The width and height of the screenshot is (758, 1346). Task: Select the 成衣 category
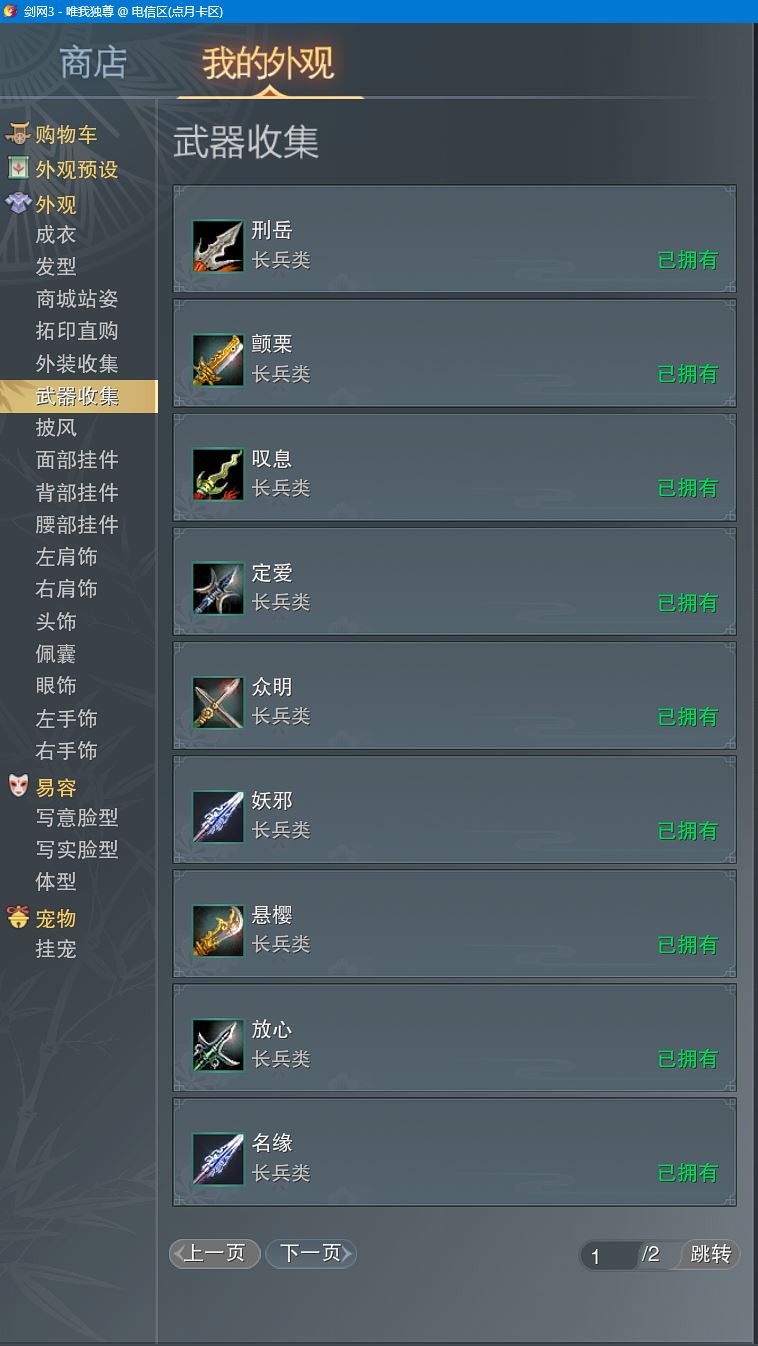point(56,235)
